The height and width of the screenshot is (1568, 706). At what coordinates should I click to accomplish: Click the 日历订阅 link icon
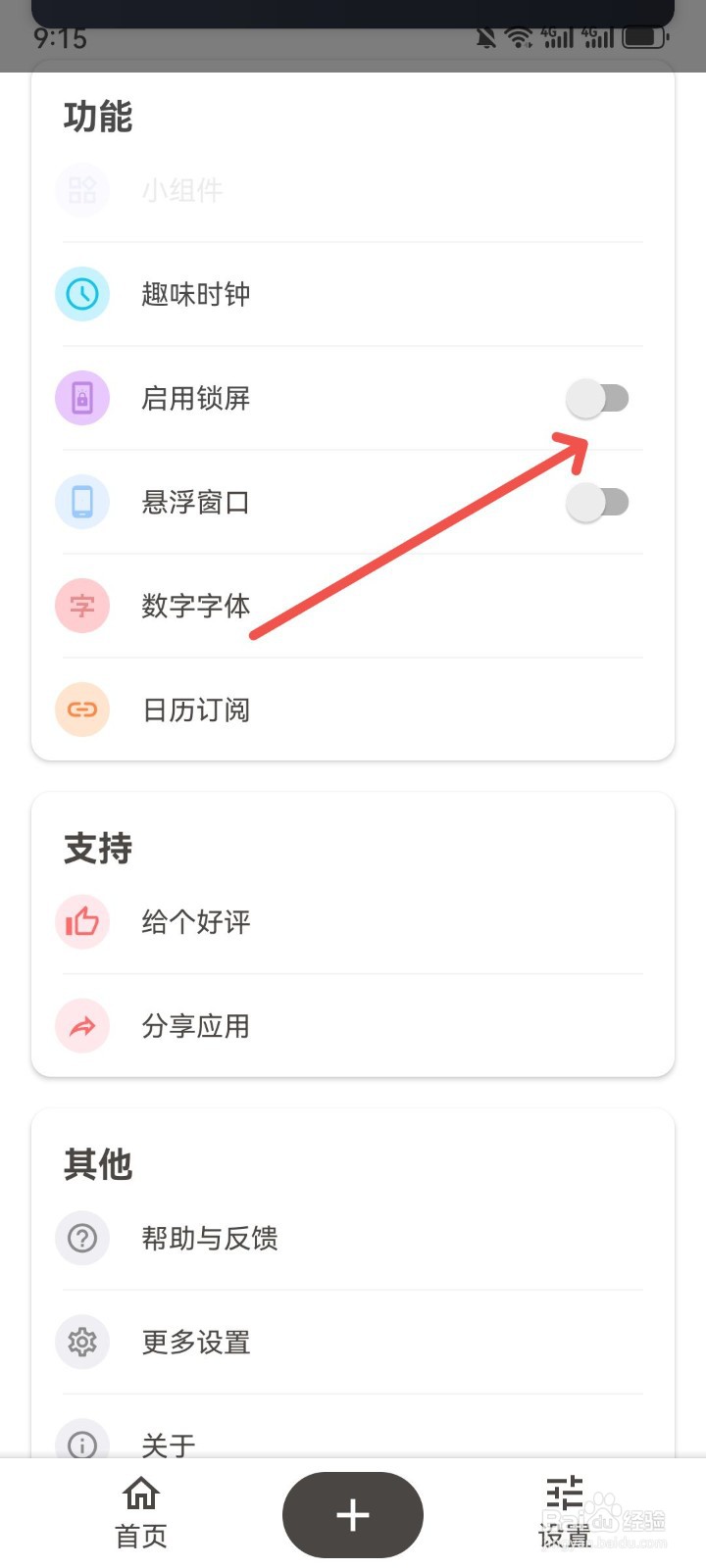point(81,710)
